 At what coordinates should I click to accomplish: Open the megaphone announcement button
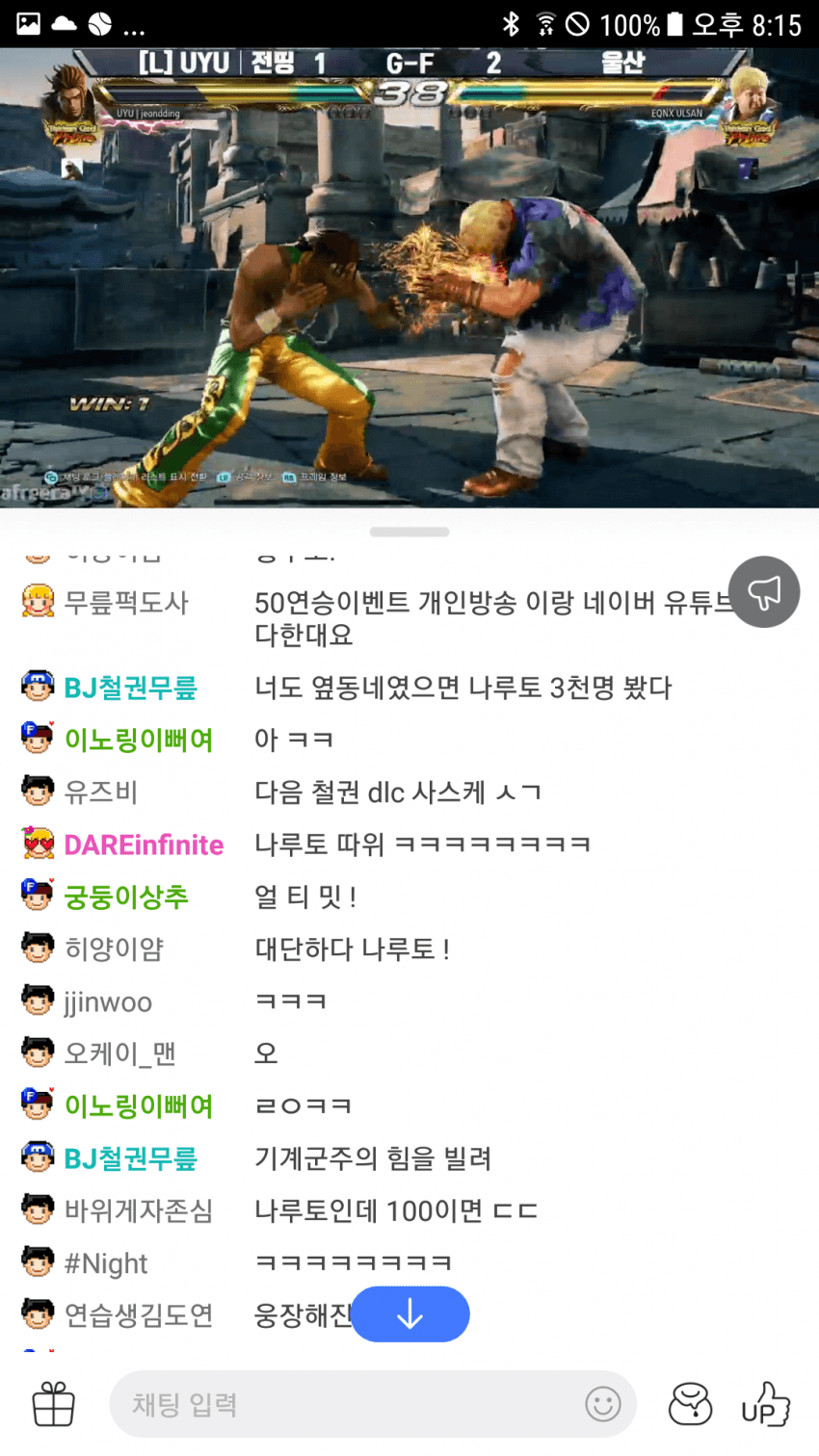point(764,592)
